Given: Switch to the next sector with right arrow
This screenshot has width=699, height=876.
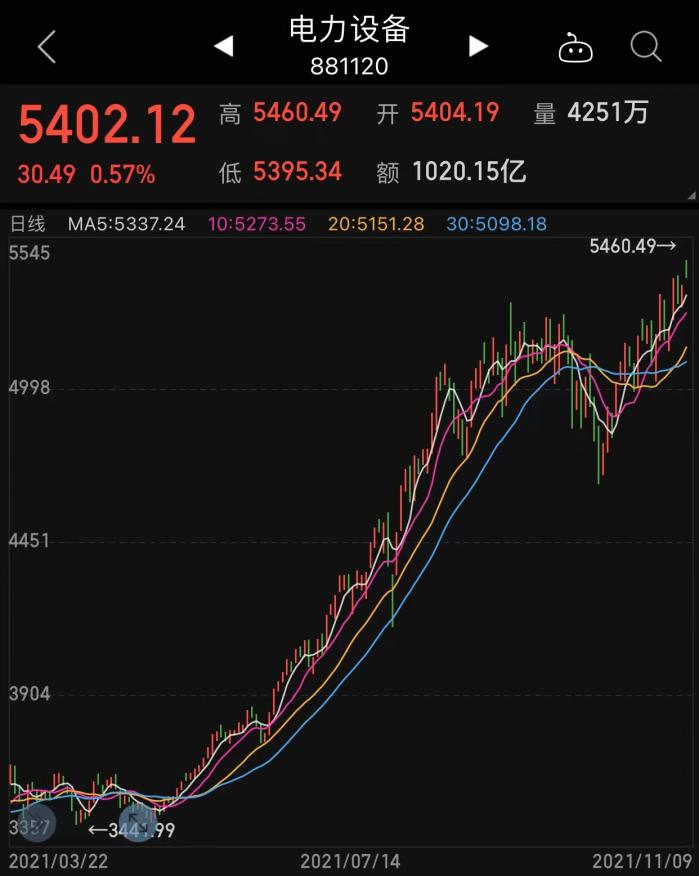Looking at the screenshot, I should click(x=478, y=46).
